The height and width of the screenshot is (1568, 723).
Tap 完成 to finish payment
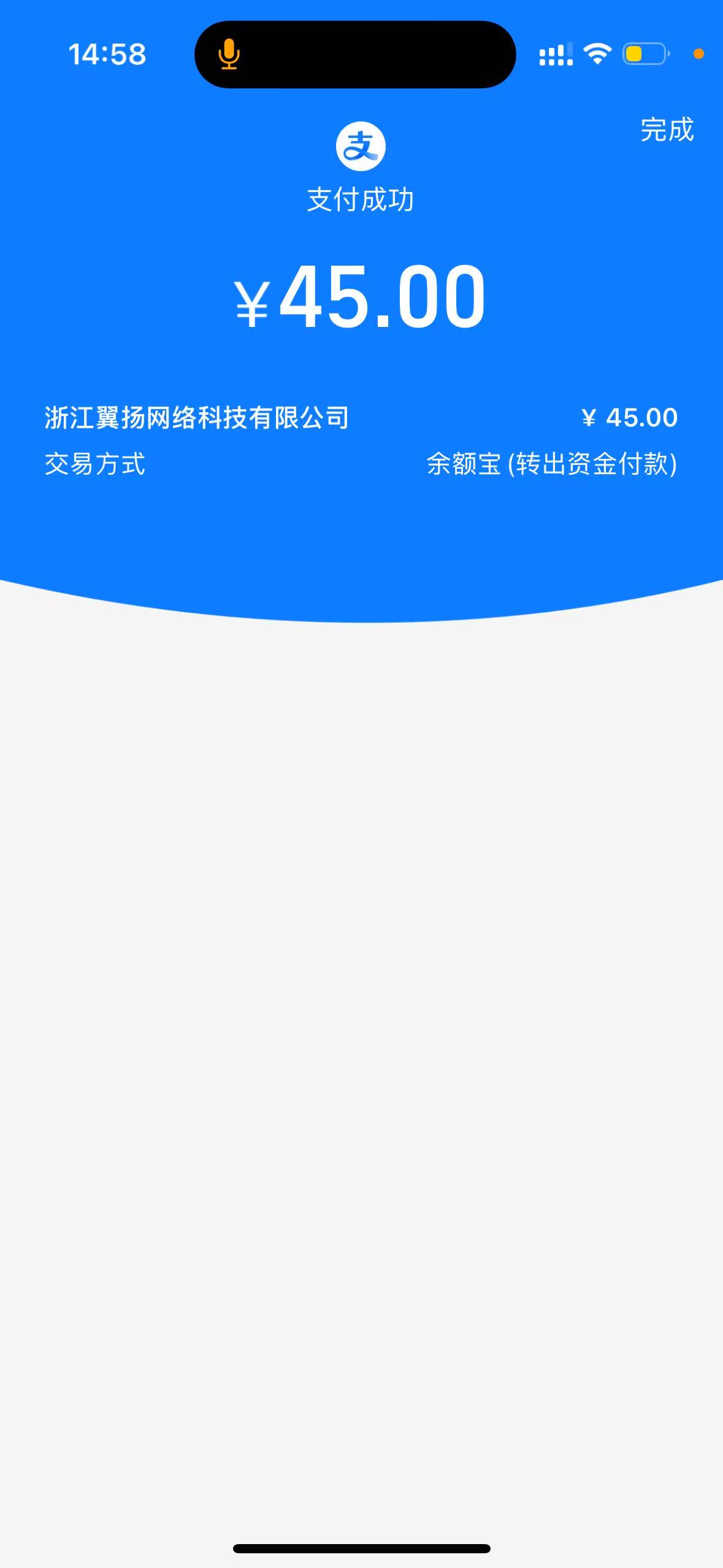coord(667,130)
